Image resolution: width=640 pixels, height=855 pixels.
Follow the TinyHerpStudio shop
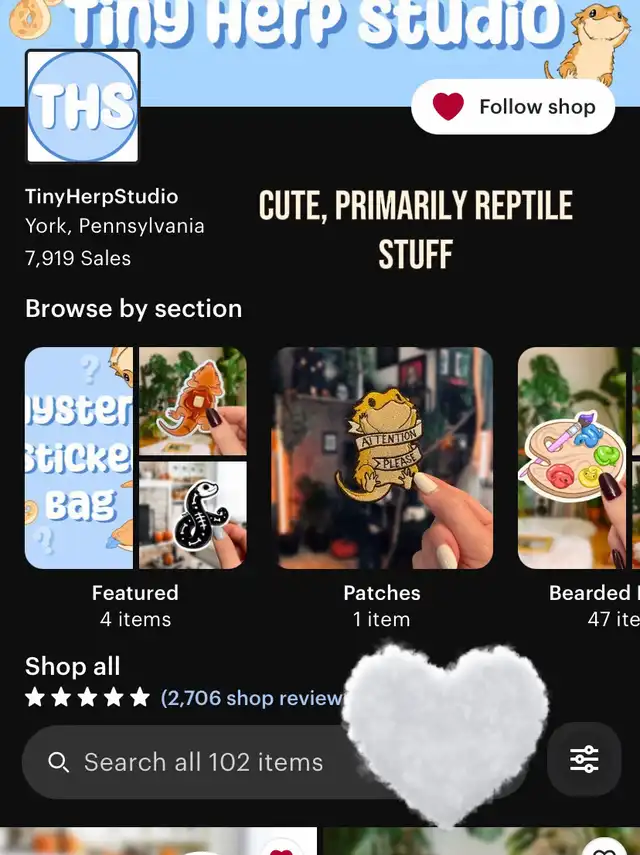click(514, 107)
